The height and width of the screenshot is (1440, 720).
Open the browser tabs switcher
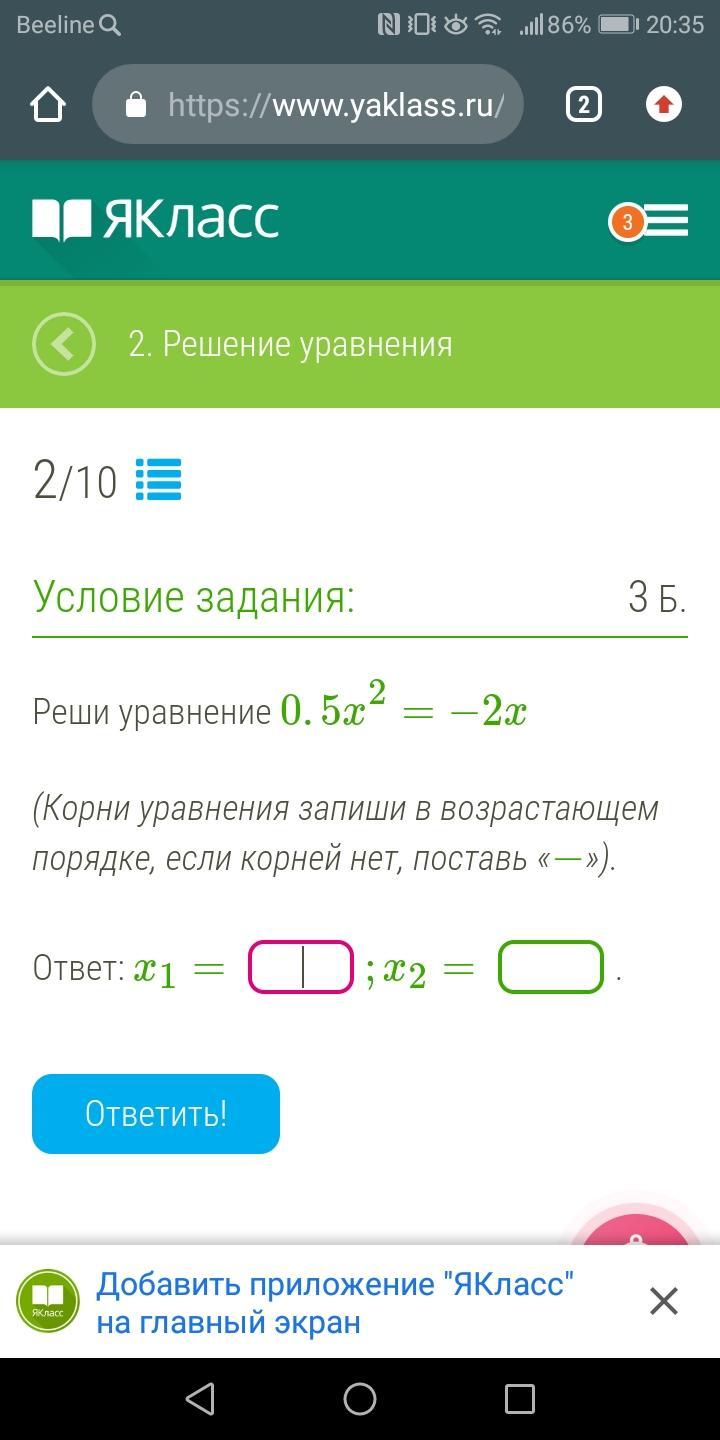[584, 105]
